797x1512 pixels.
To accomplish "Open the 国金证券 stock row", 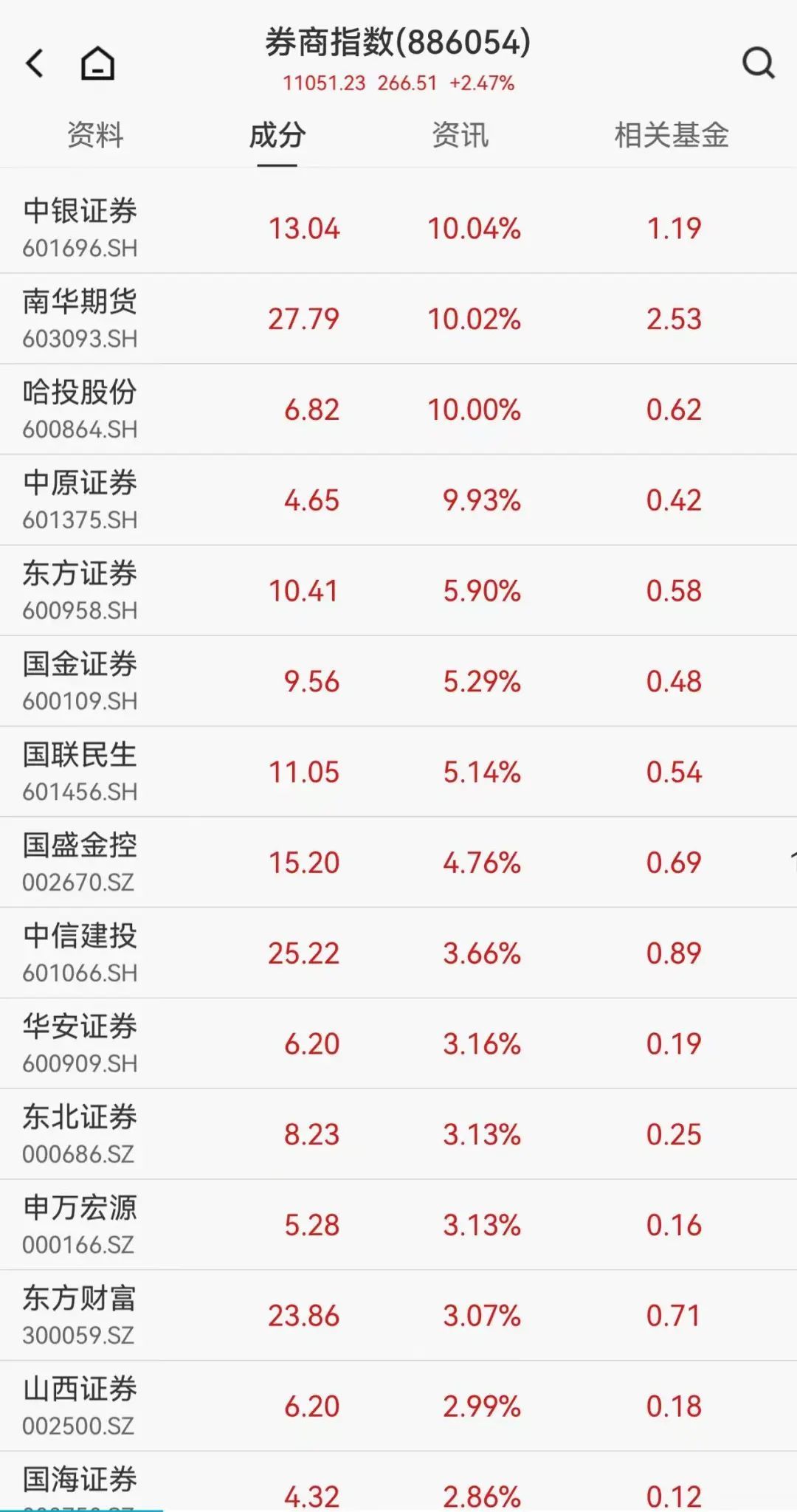I will (398, 681).
